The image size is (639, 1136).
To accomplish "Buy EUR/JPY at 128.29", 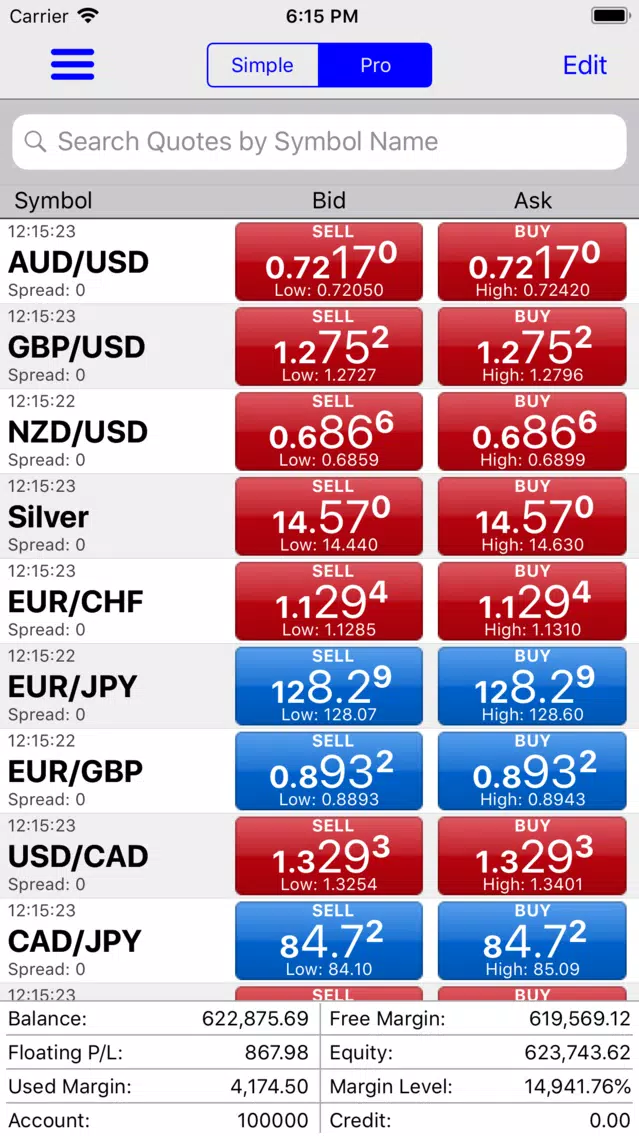I will (532, 685).
